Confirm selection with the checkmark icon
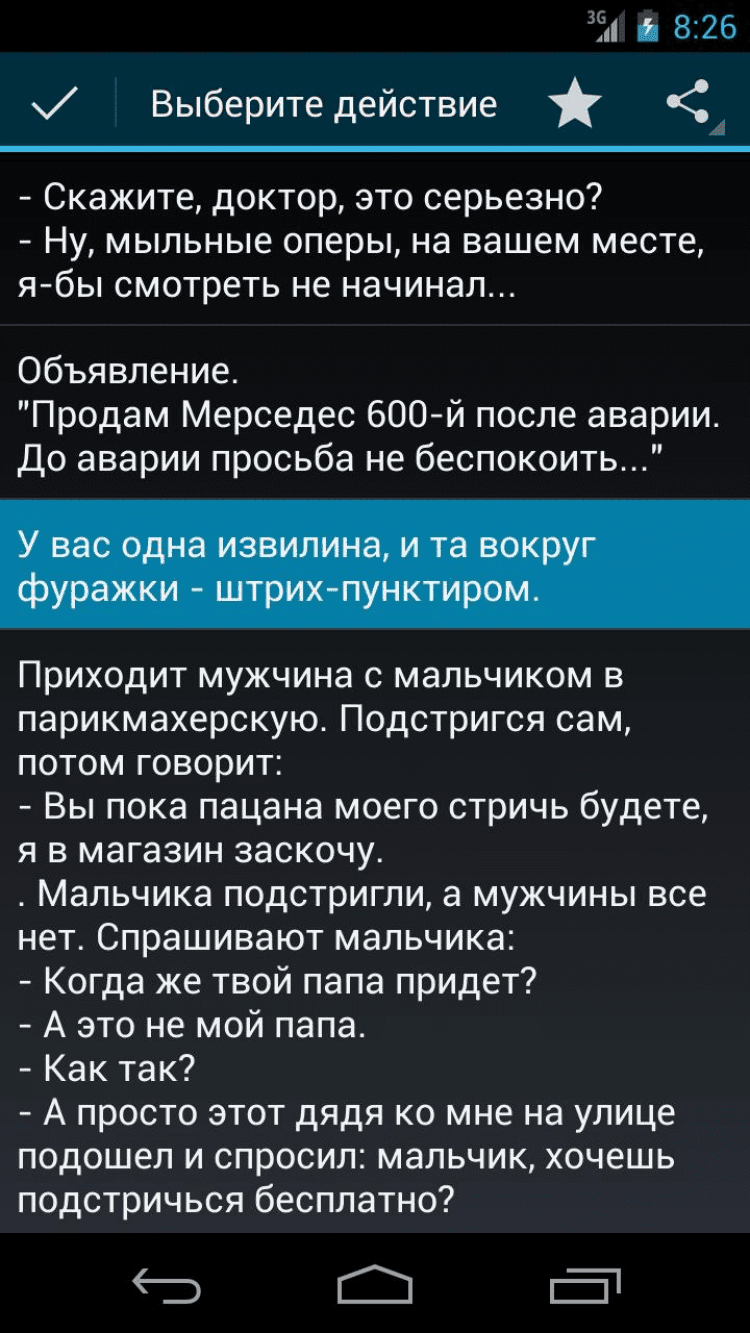This screenshot has width=750, height=1333. pos(56,103)
